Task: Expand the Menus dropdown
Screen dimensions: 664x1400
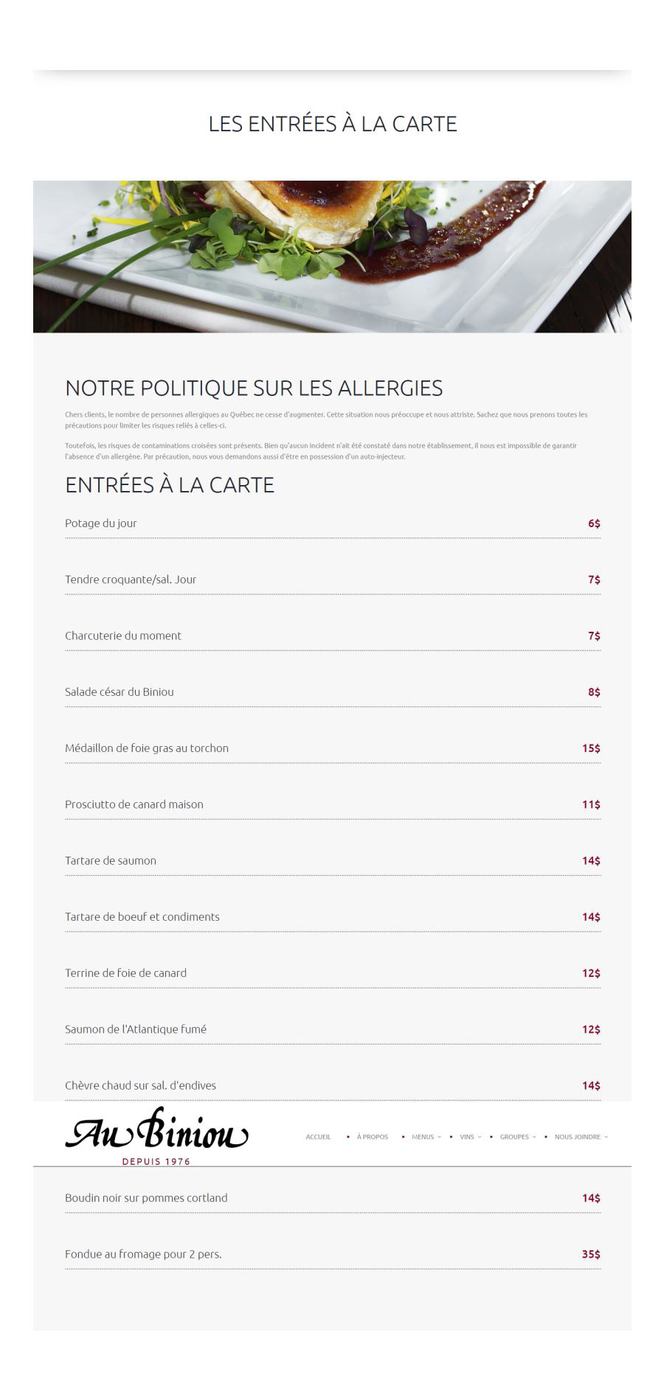Action: (425, 1137)
